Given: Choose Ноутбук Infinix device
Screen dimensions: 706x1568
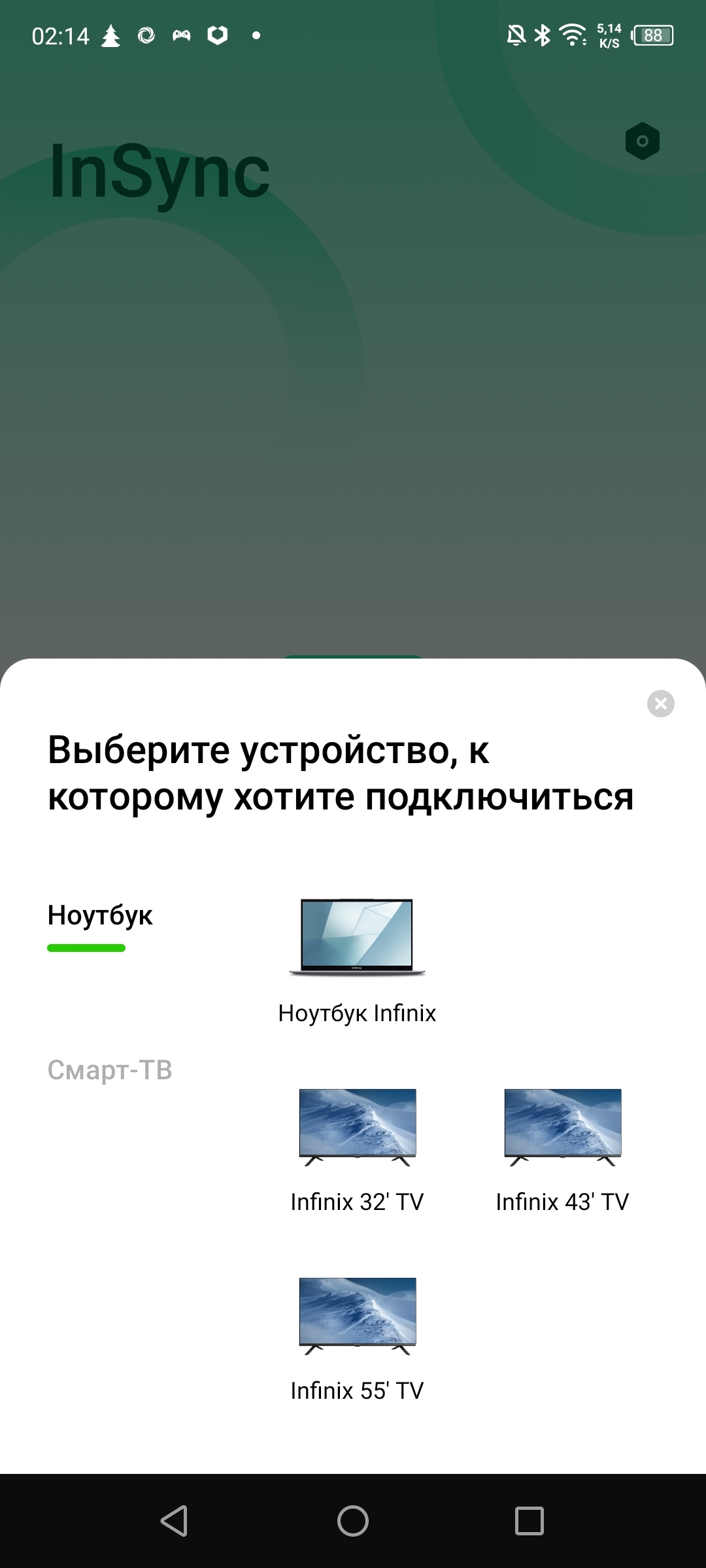Looking at the screenshot, I should (x=357, y=957).
